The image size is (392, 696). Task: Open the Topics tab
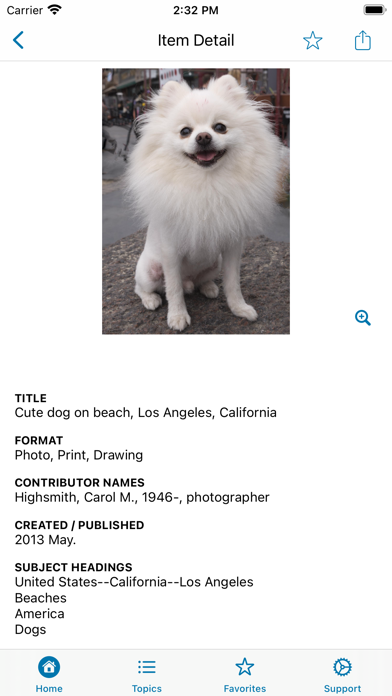coord(147,675)
